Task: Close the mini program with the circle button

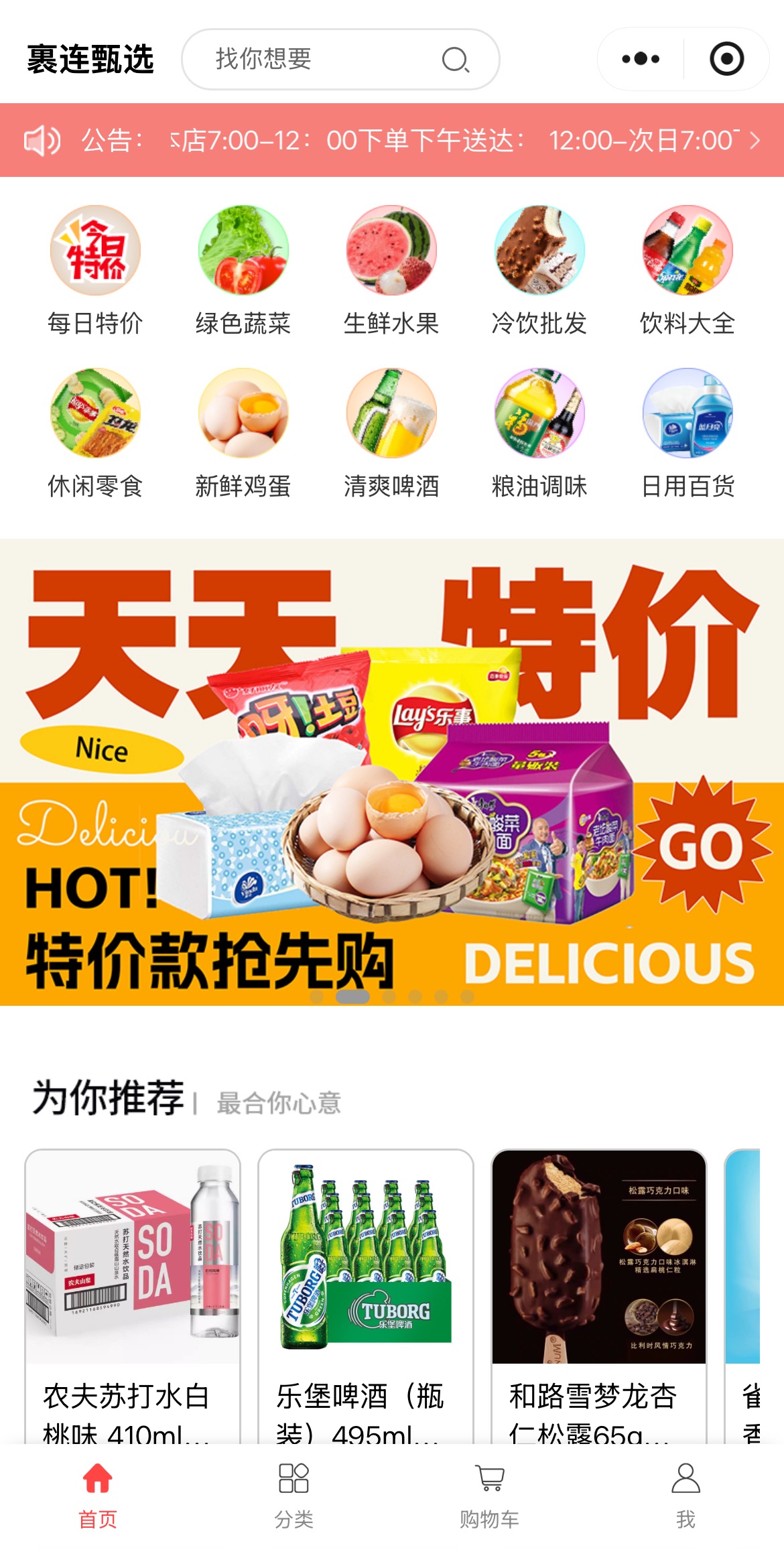Action: [x=726, y=59]
